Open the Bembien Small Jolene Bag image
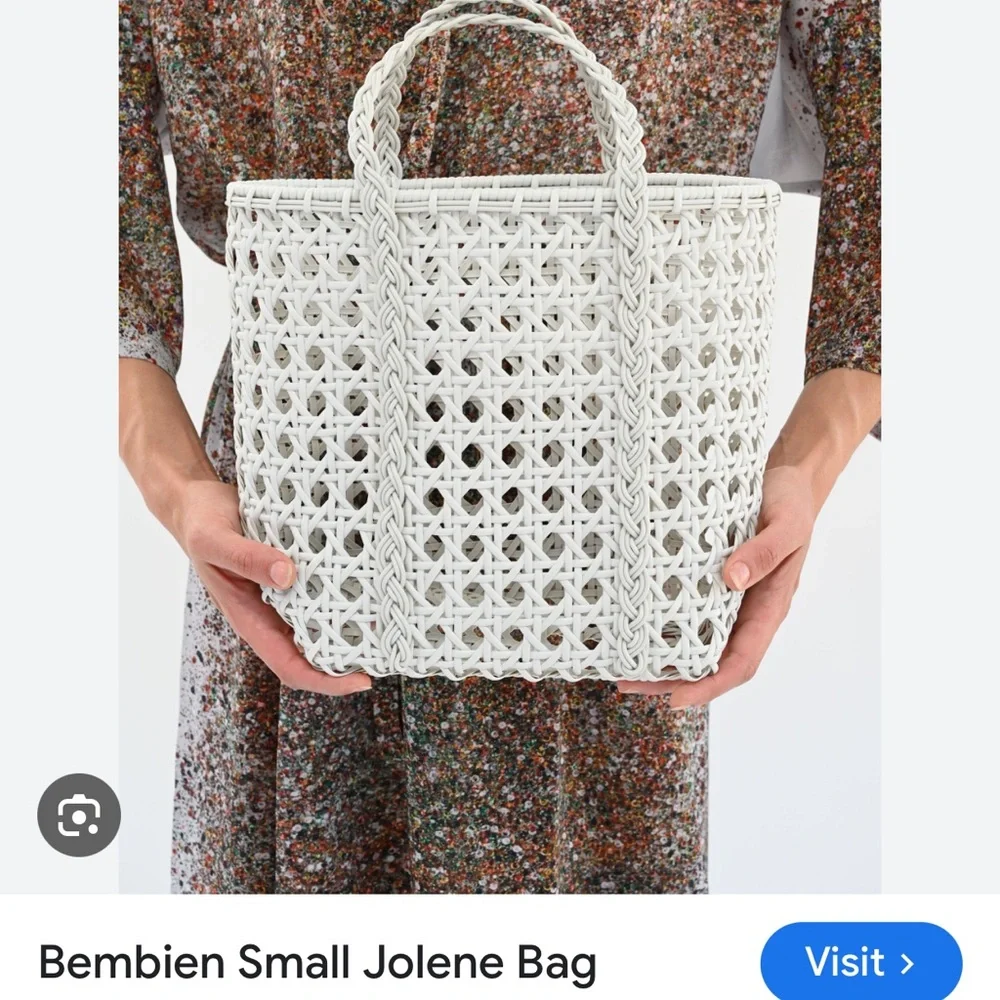This screenshot has height=1000, width=1000. pyautogui.click(x=500, y=446)
